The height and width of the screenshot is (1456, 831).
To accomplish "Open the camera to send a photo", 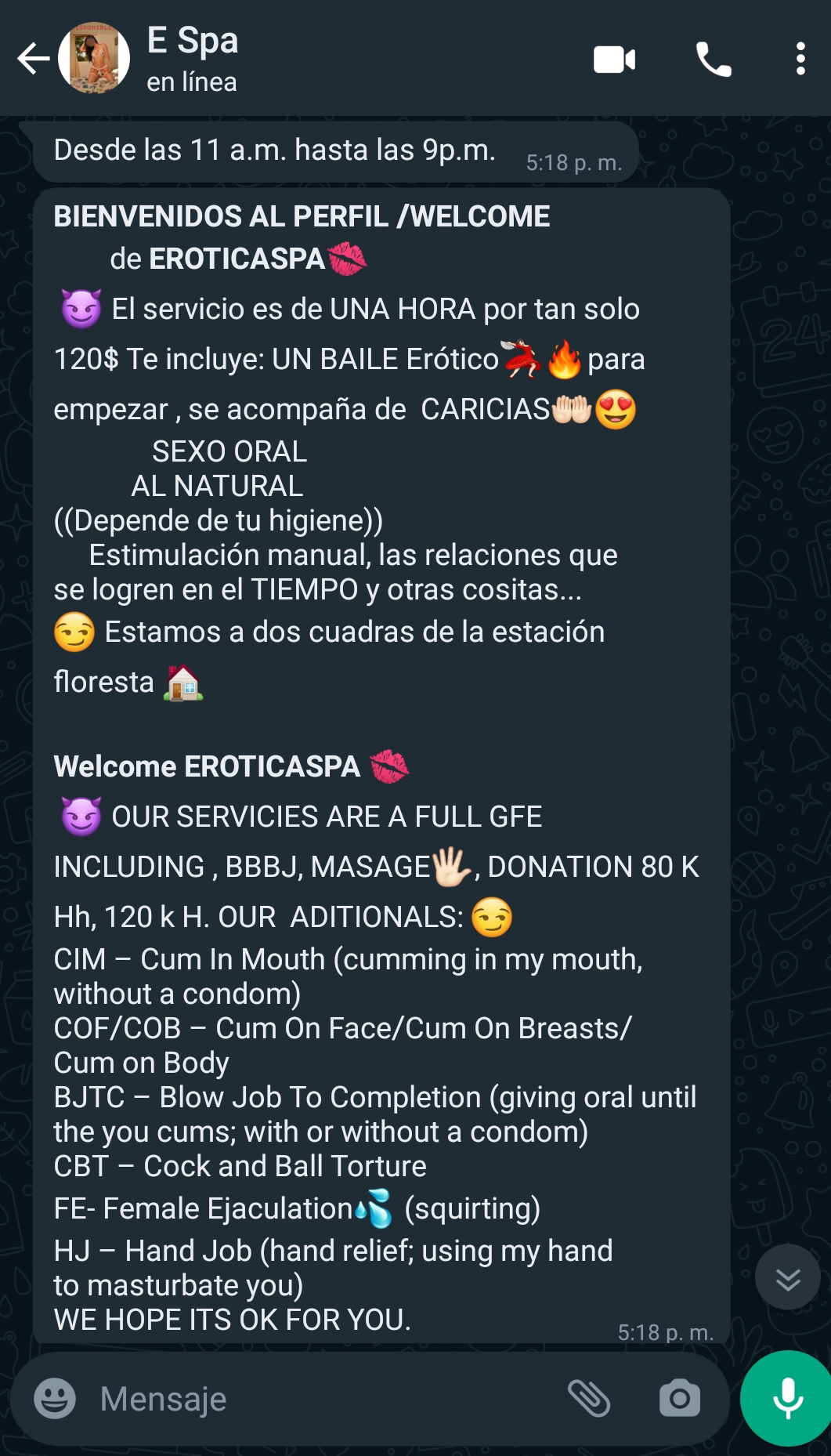I will 679,1399.
